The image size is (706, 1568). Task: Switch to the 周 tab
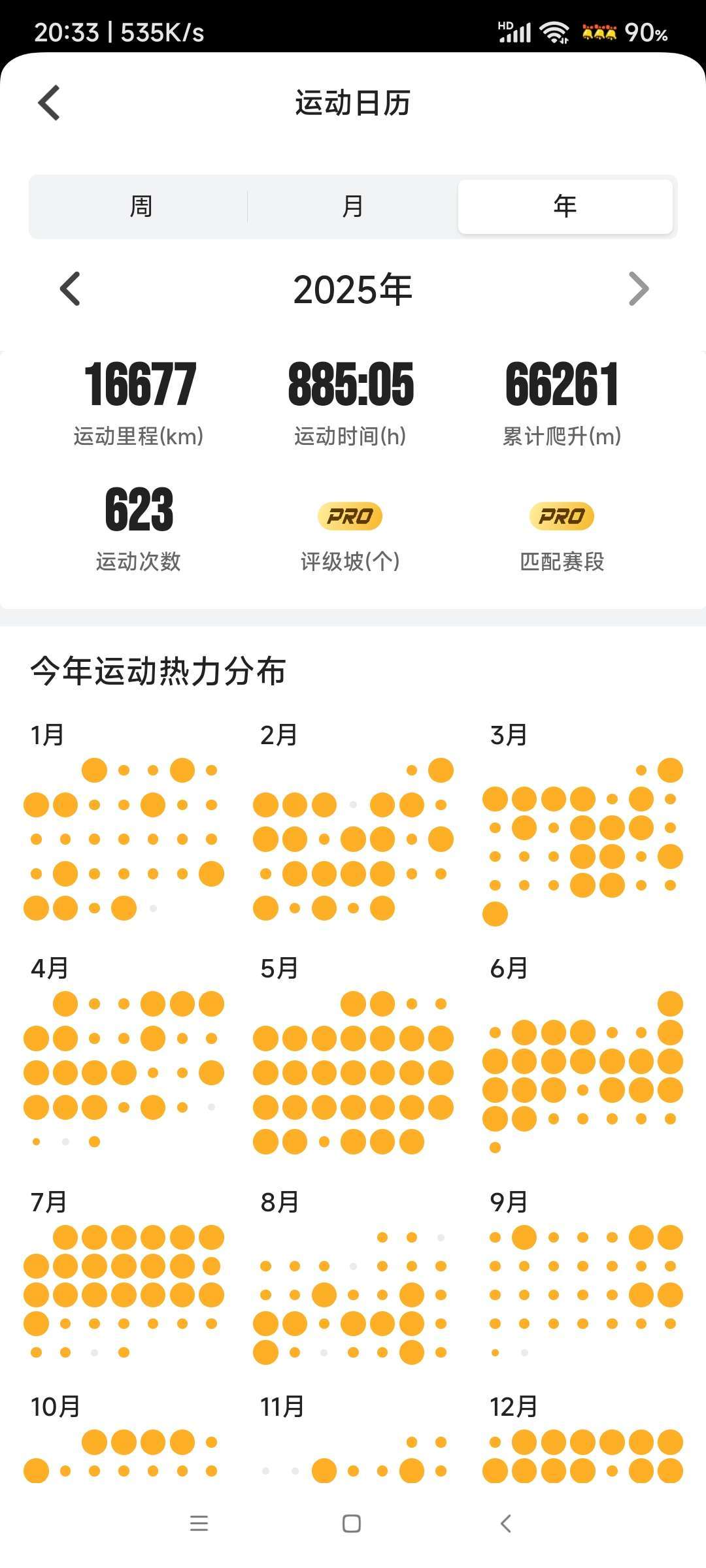point(141,206)
